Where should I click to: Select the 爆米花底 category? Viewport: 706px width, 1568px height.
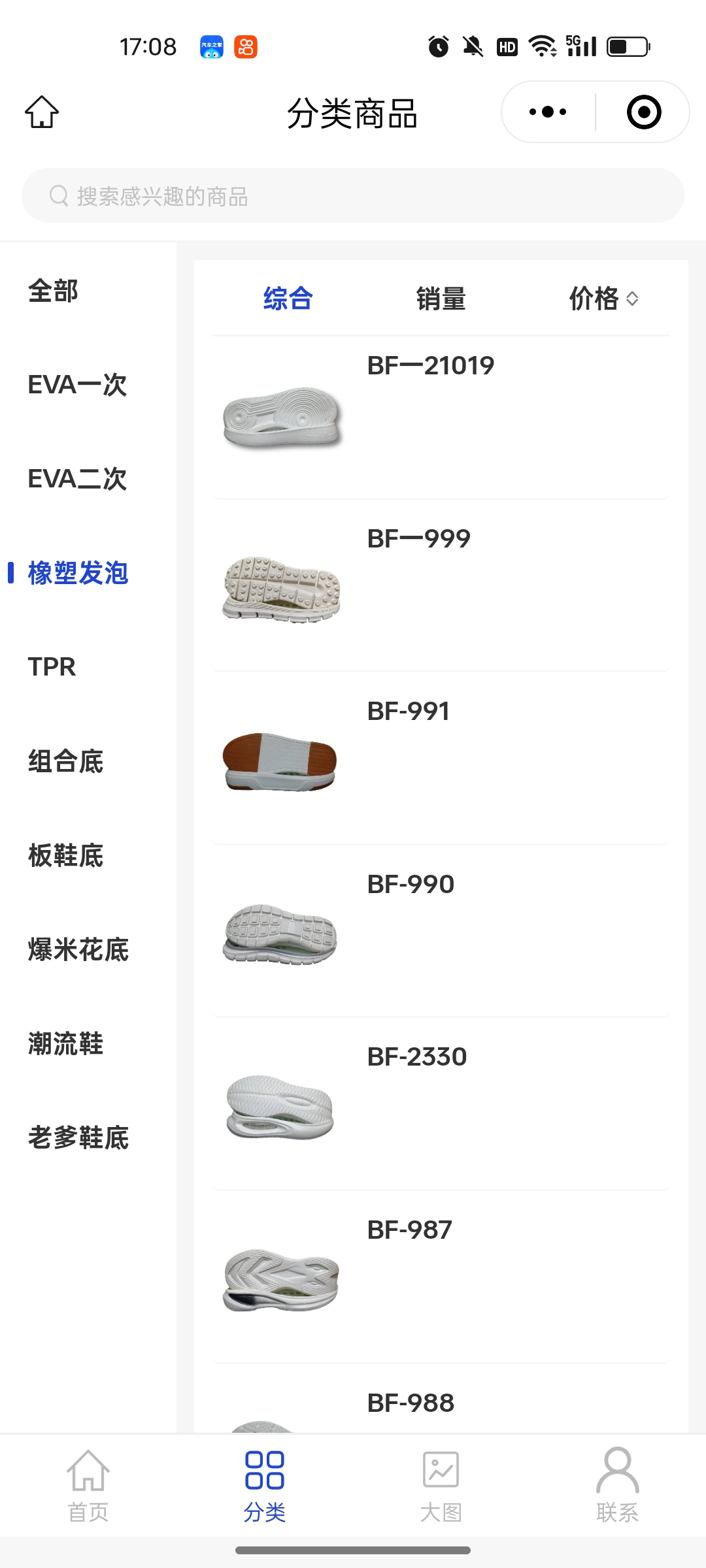(x=78, y=949)
